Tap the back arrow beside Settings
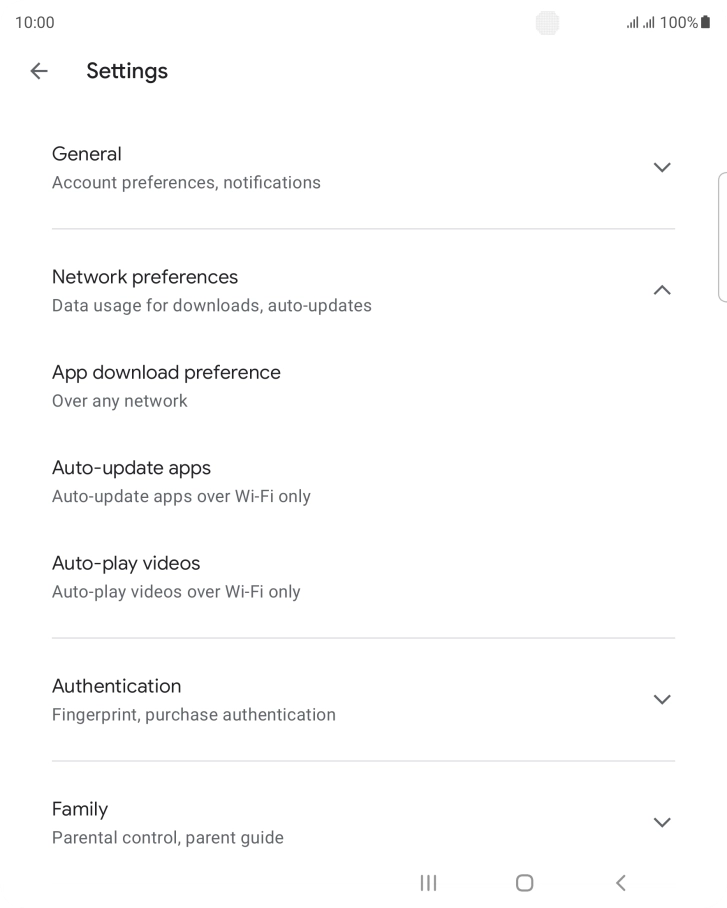Image resolution: width=727 pixels, height=908 pixels. coord(37,70)
